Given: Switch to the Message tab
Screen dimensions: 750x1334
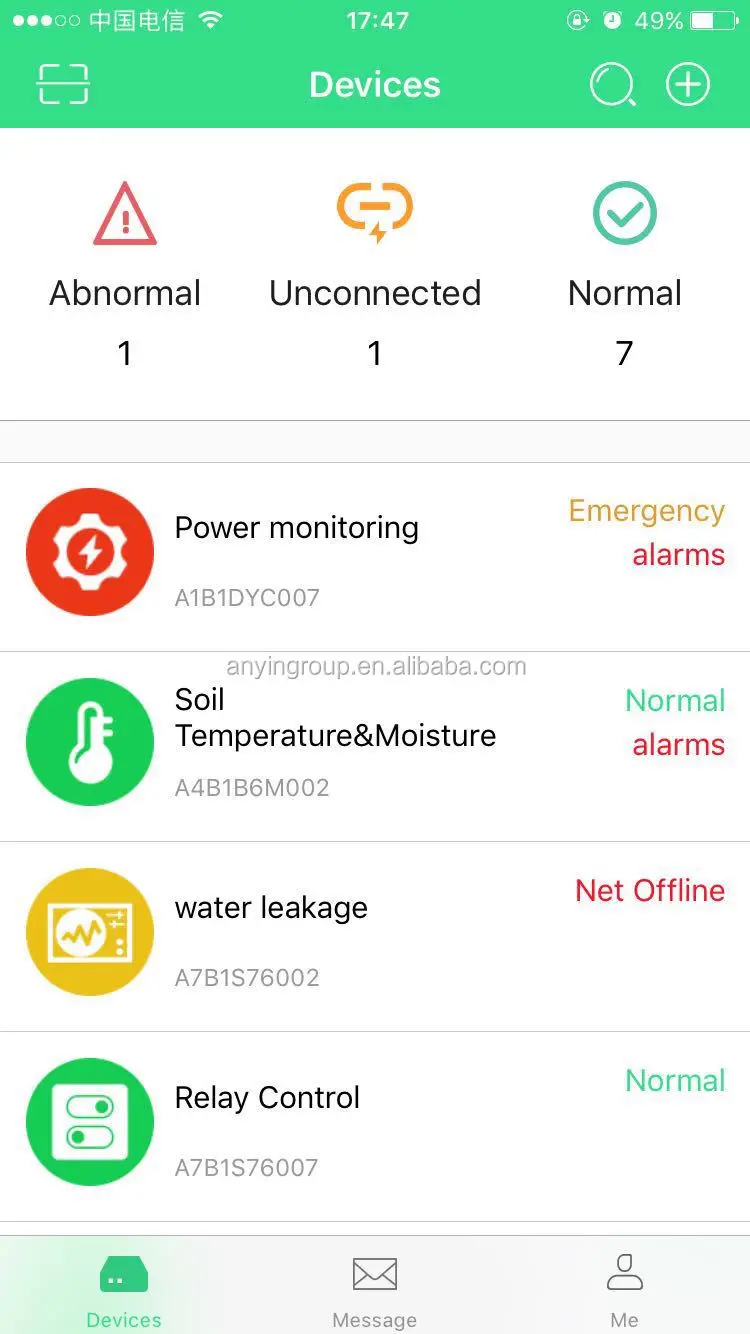Looking at the screenshot, I should [x=375, y=1291].
